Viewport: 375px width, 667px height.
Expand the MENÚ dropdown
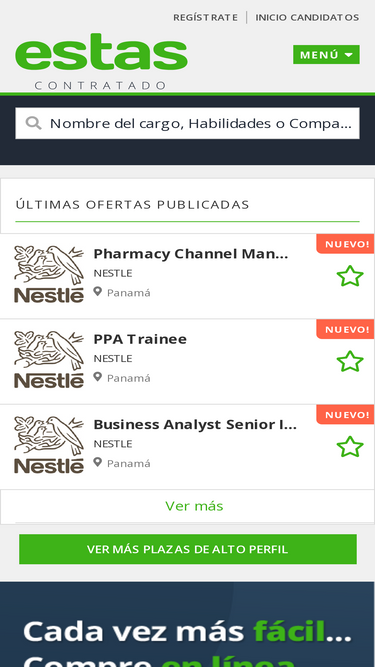pyautogui.click(x=326, y=54)
